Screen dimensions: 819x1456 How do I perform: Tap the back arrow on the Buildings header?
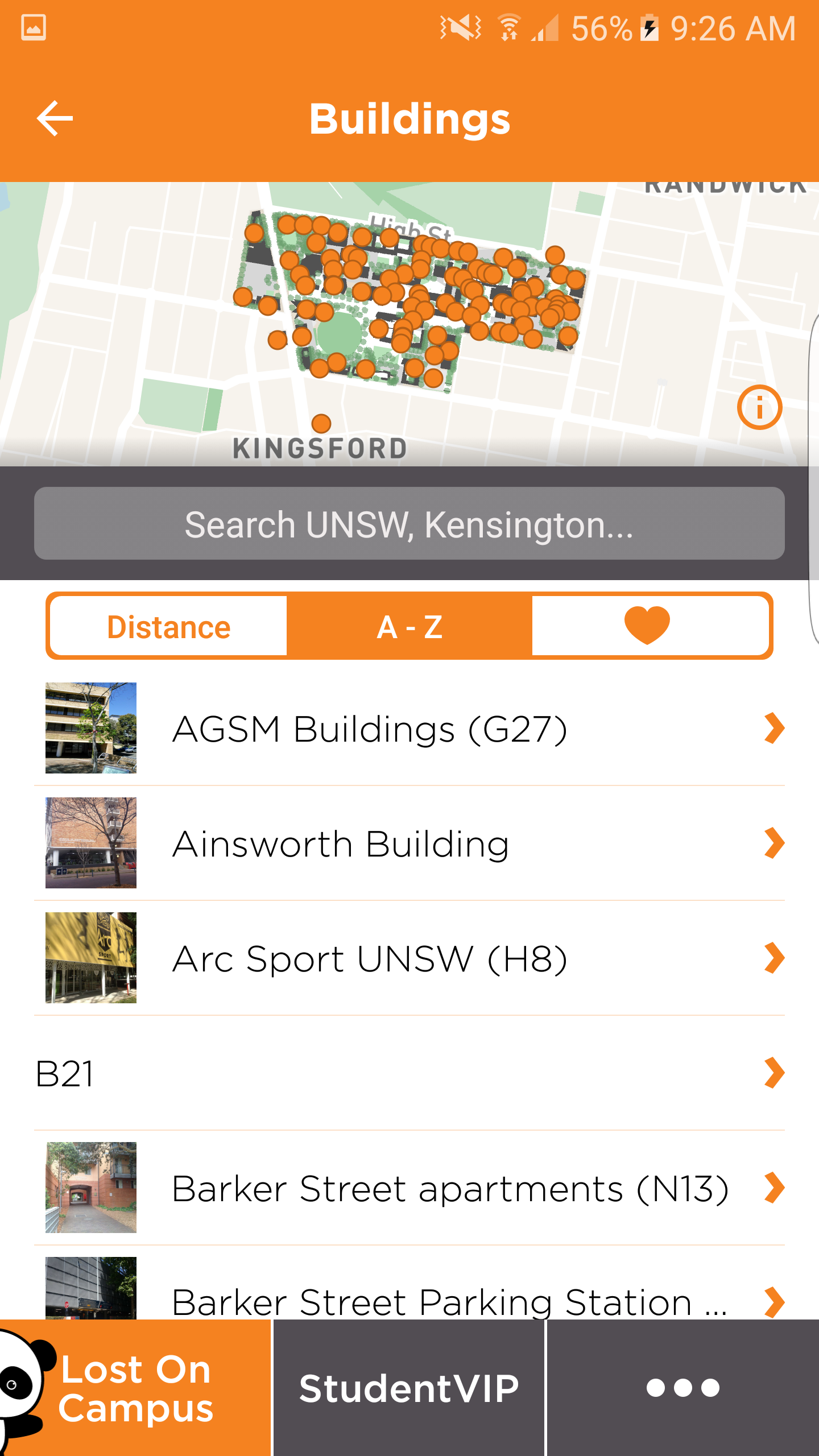[x=54, y=118]
